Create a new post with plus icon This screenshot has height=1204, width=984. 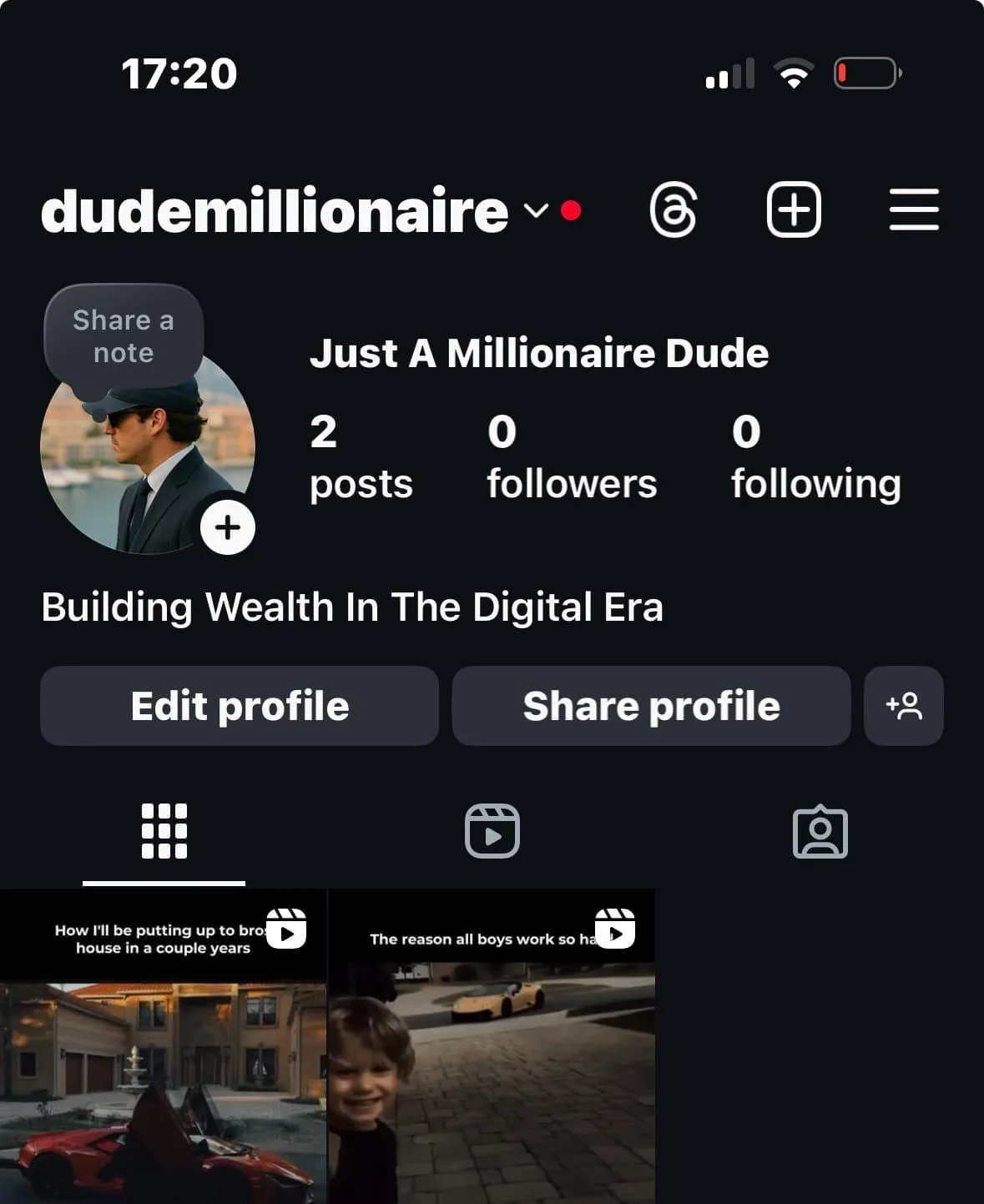click(794, 209)
